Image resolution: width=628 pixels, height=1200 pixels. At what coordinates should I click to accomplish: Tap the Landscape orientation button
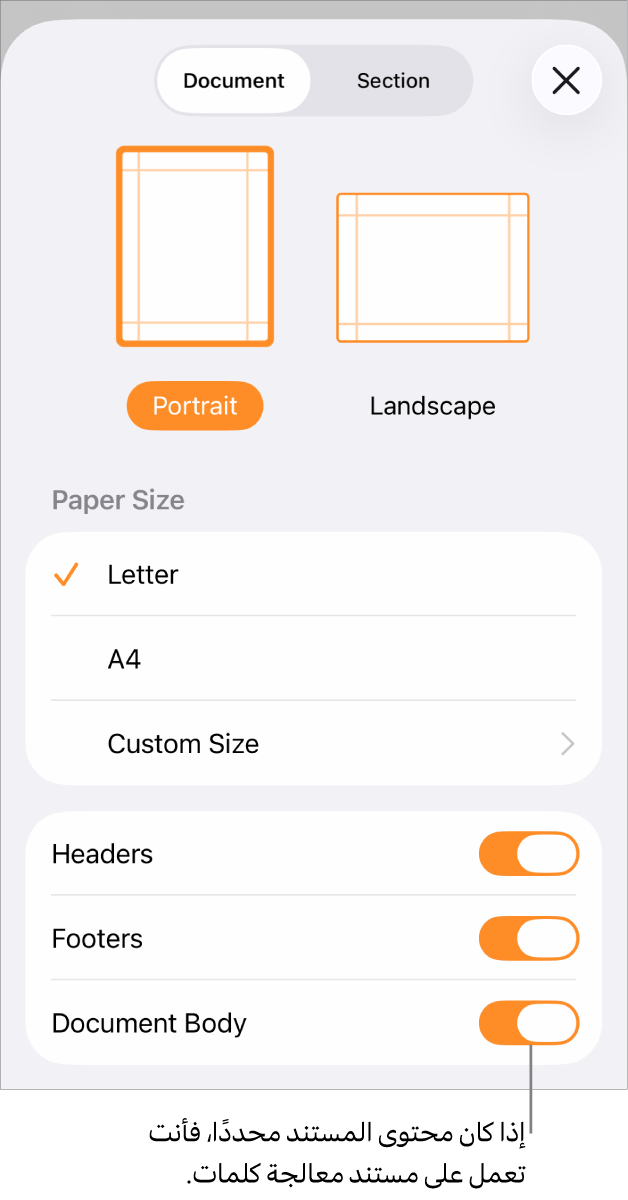(432, 406)
